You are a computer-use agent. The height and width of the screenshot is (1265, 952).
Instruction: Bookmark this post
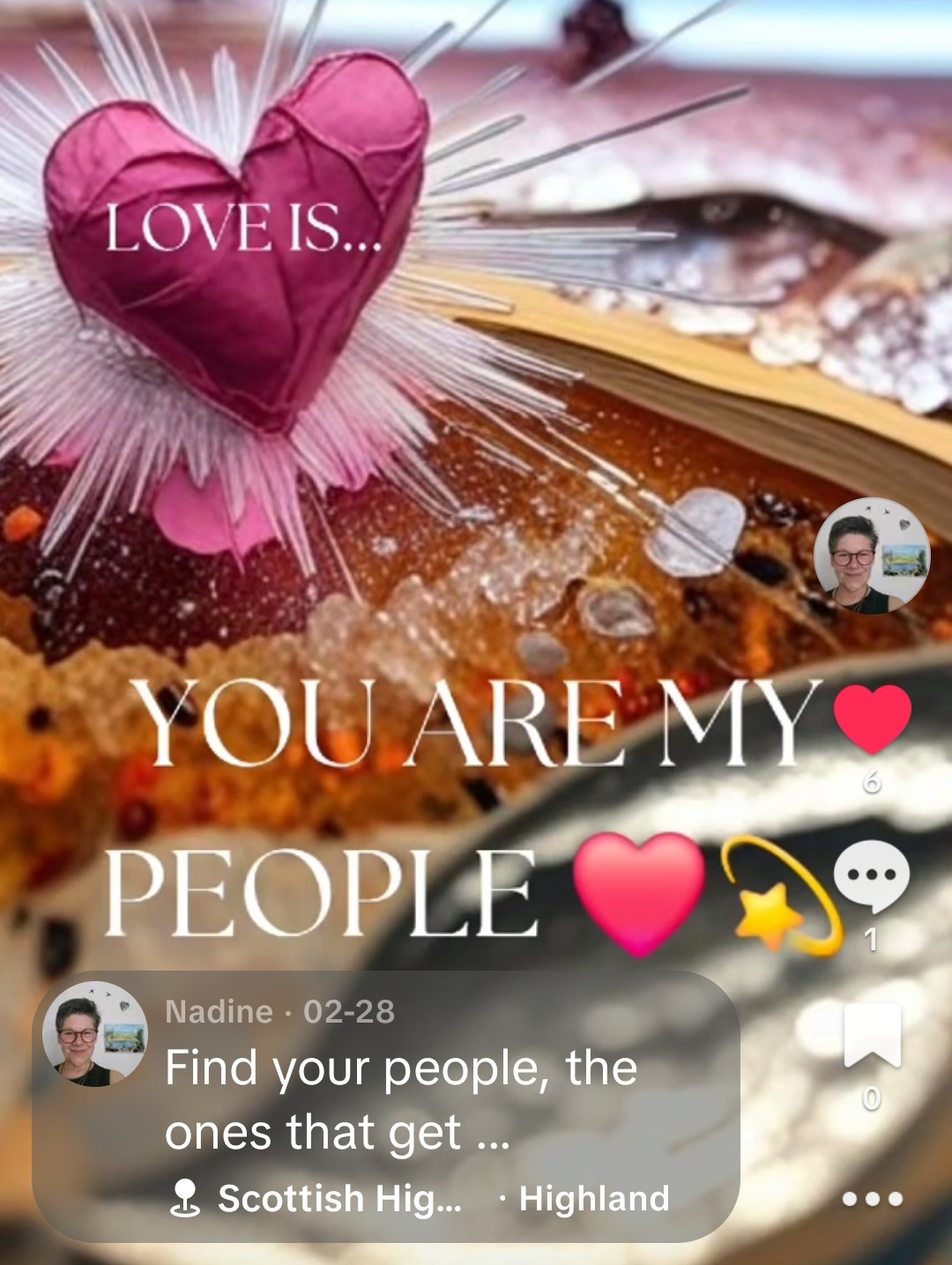[x=871, y=1035]
